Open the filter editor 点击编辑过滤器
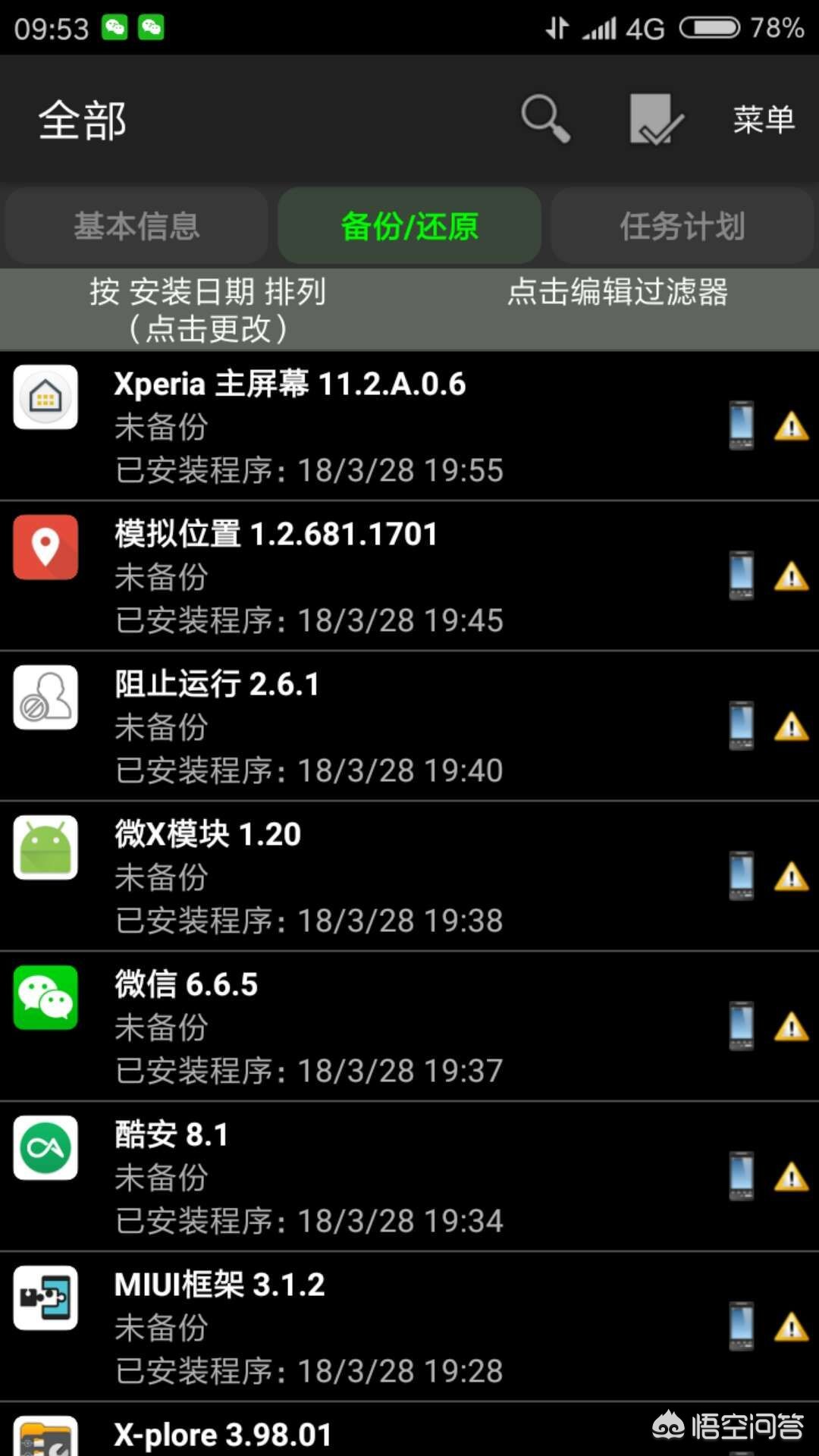The width and height of the screenshot is (819, 1456). (618, 293)
